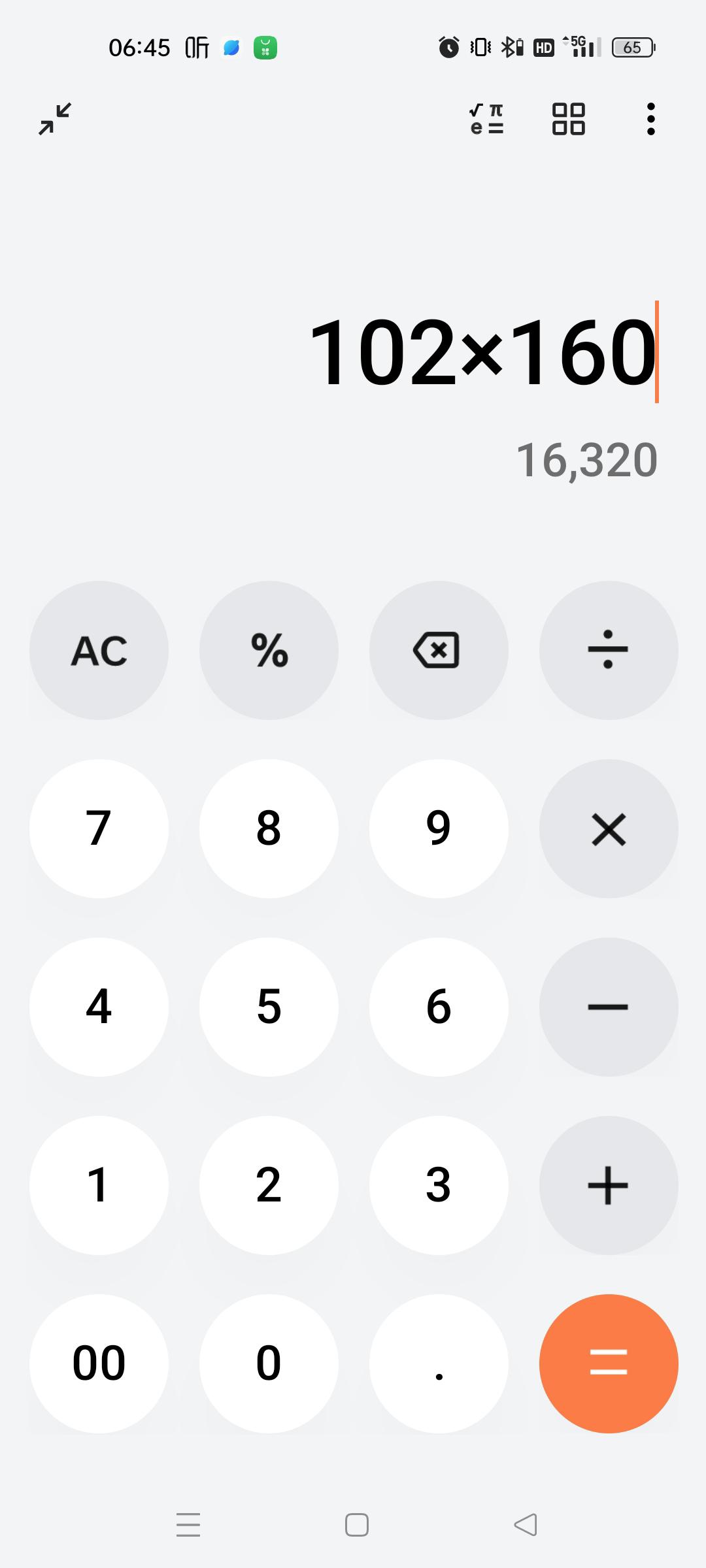Open the calculator tools grid
The width and height of the screenshot is (706, 1568).
tap(568, 119)
